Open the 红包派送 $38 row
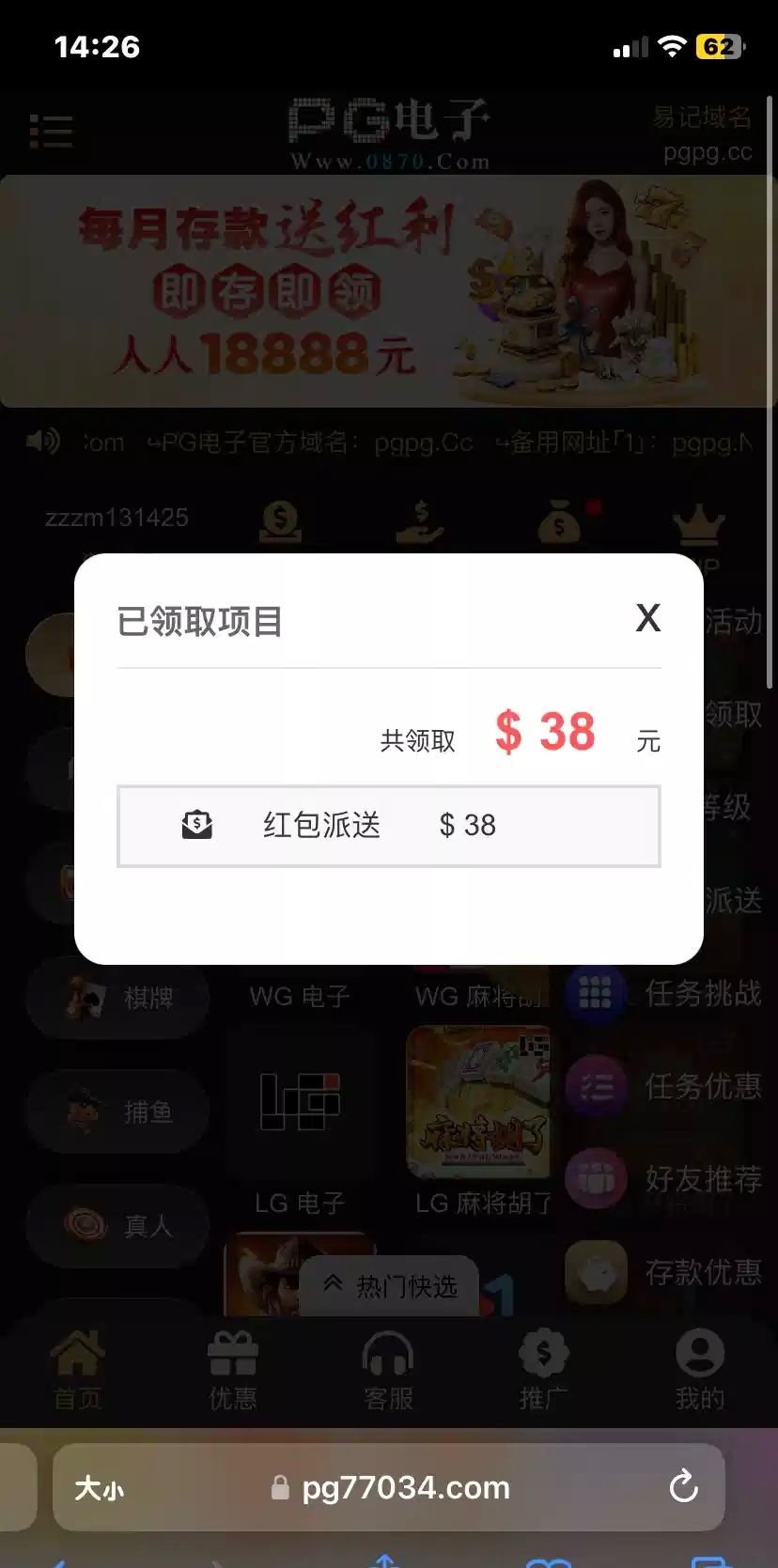778x1568 pixels. 388,826
